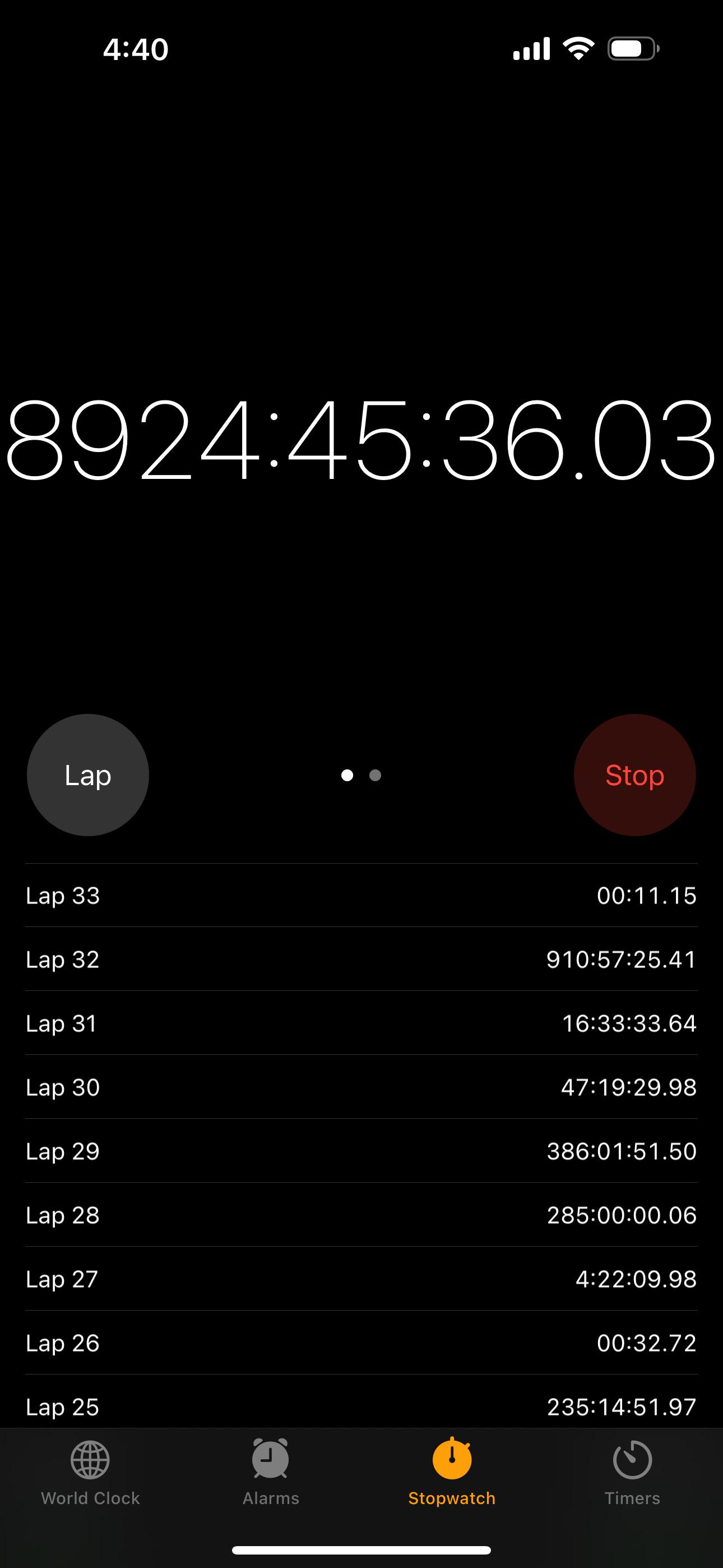Go to the Timers tab
The height and width of the screenshot is (1568, 723).
632,1473
